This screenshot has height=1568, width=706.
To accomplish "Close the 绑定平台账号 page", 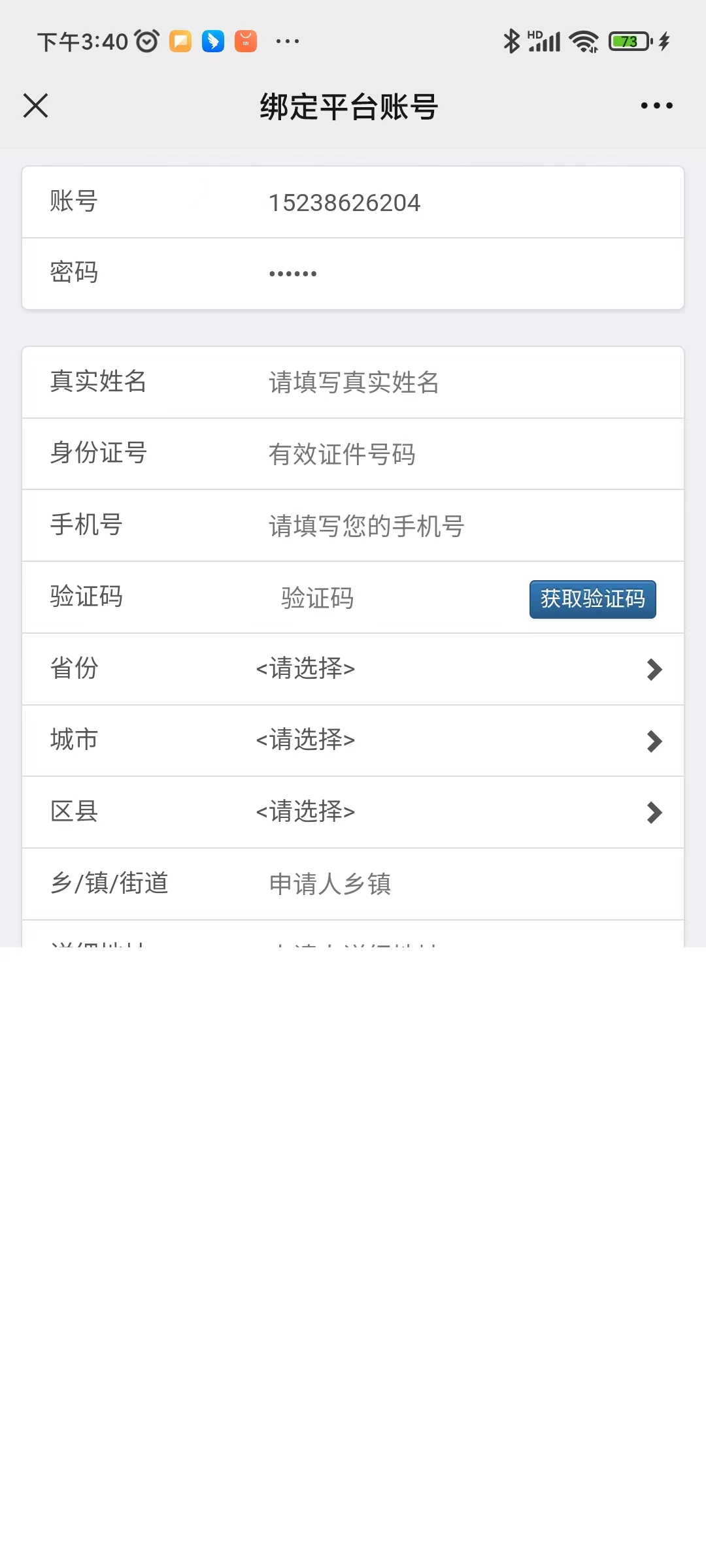I will pyautogui.click(x=36, y=105).
